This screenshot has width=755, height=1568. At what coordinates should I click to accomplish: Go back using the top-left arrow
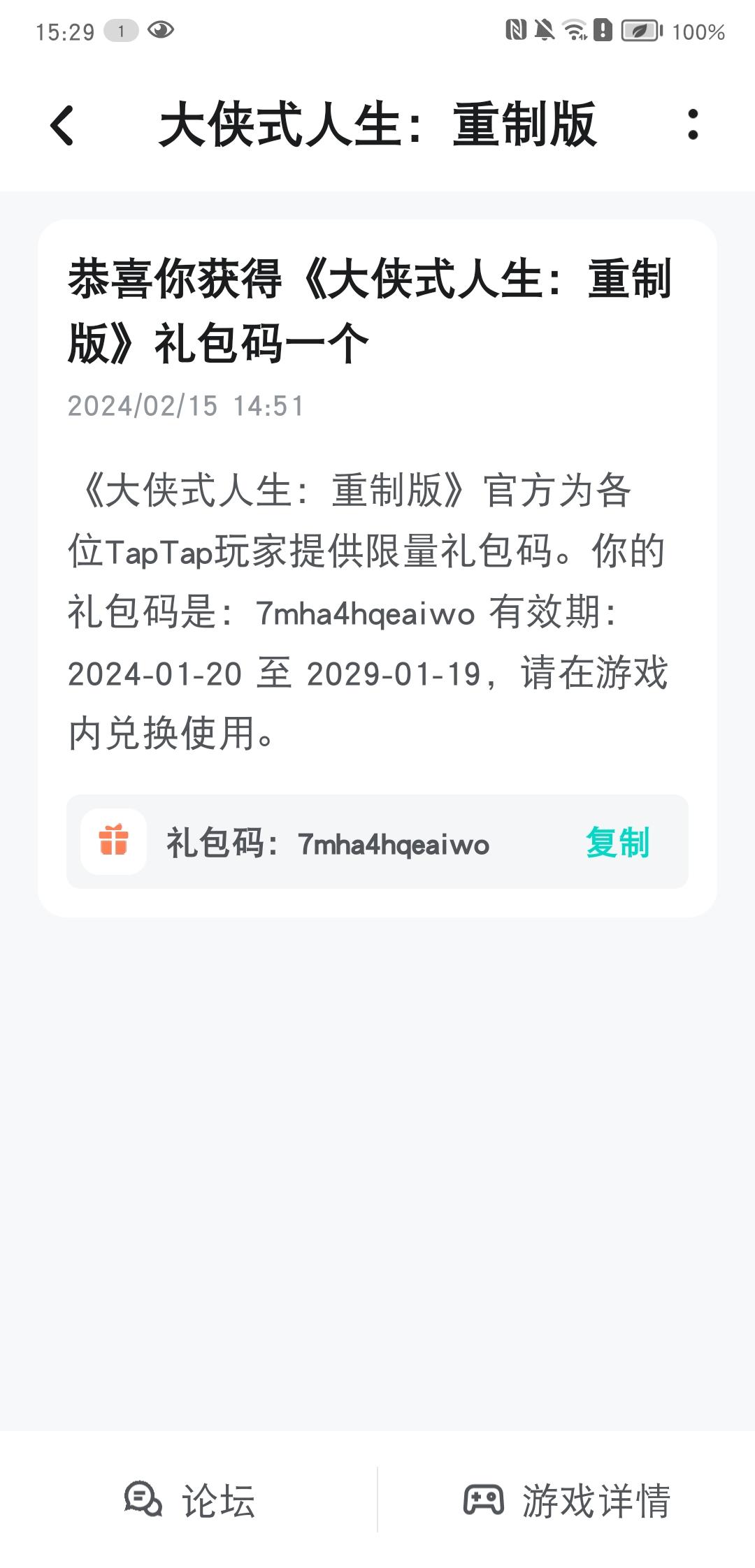click(62, 126)
